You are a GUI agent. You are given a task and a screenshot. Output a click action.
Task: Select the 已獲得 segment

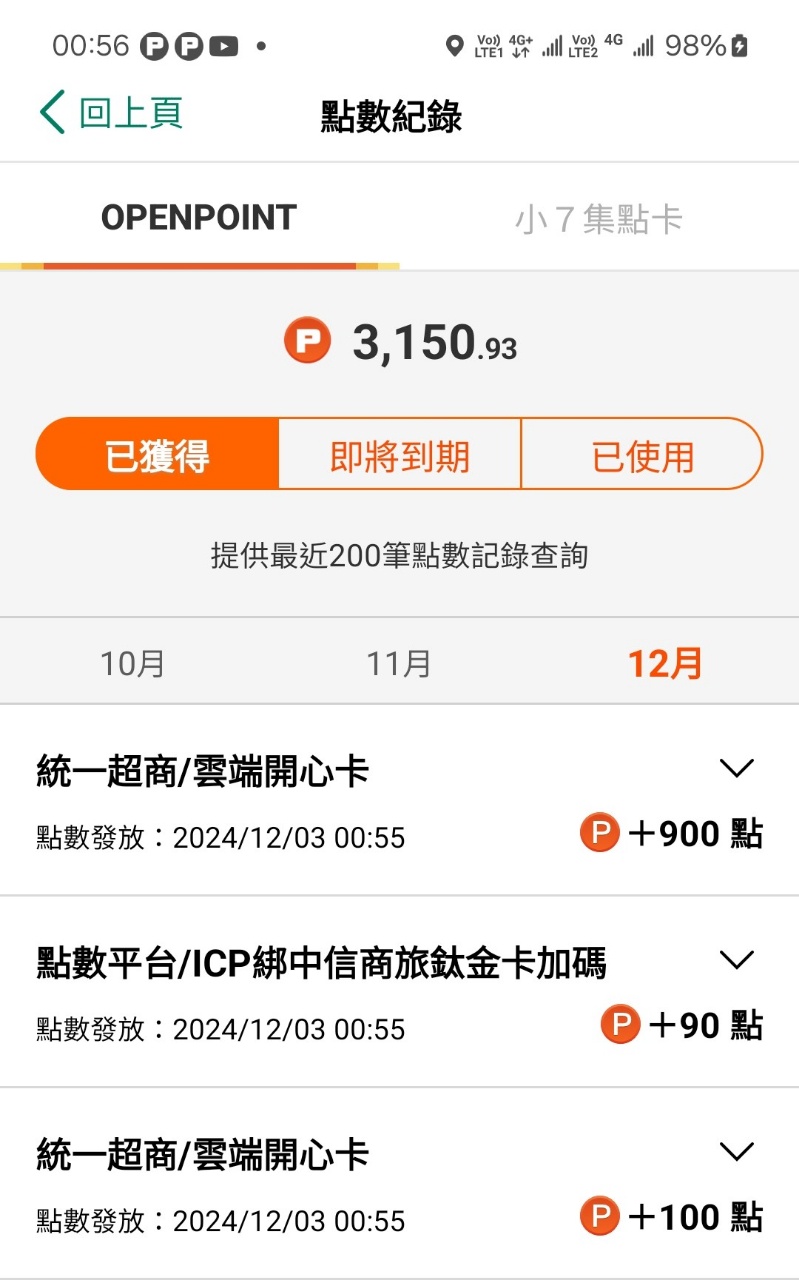pyautogui.click(x=157, y=455)
